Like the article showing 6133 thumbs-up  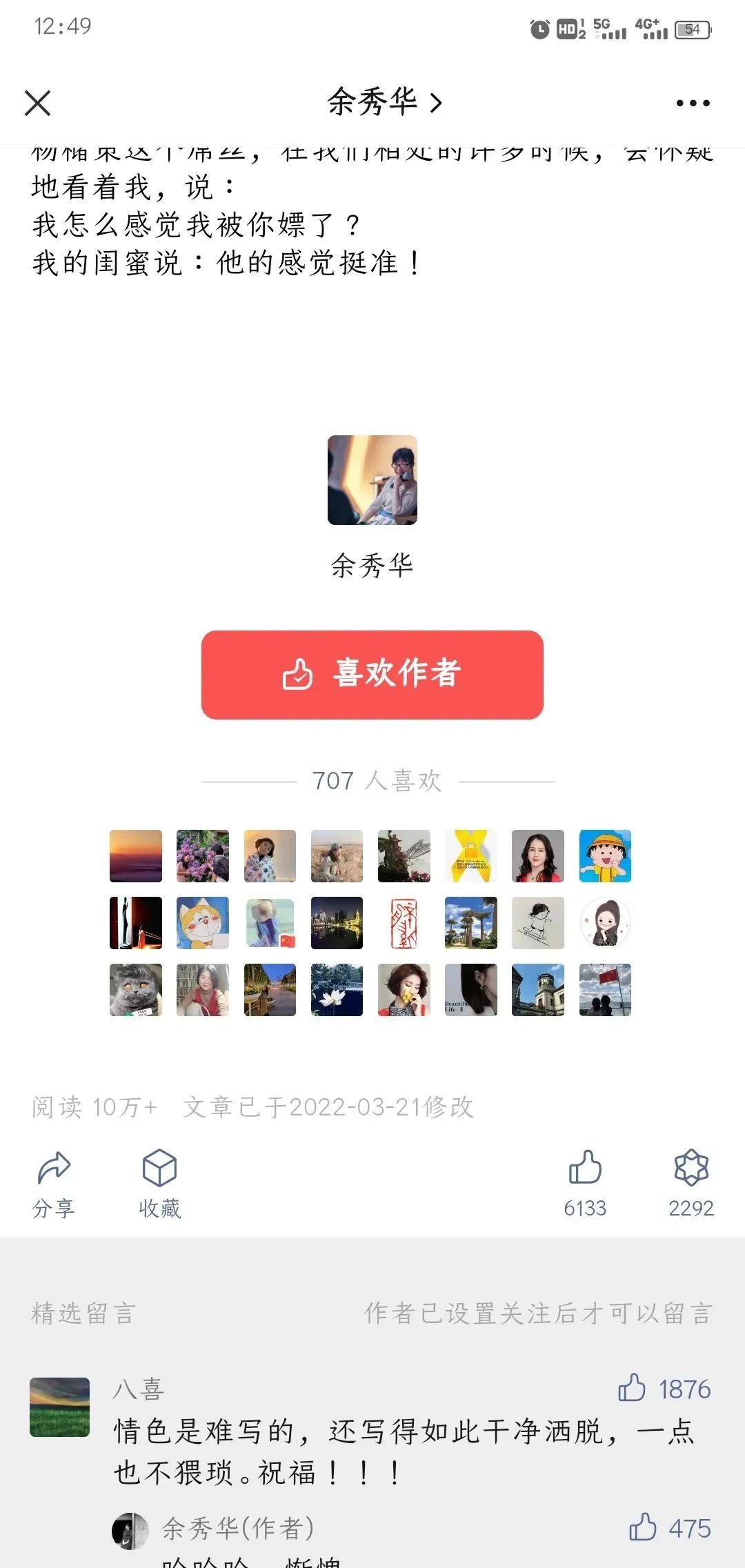tap(585, 1182)
